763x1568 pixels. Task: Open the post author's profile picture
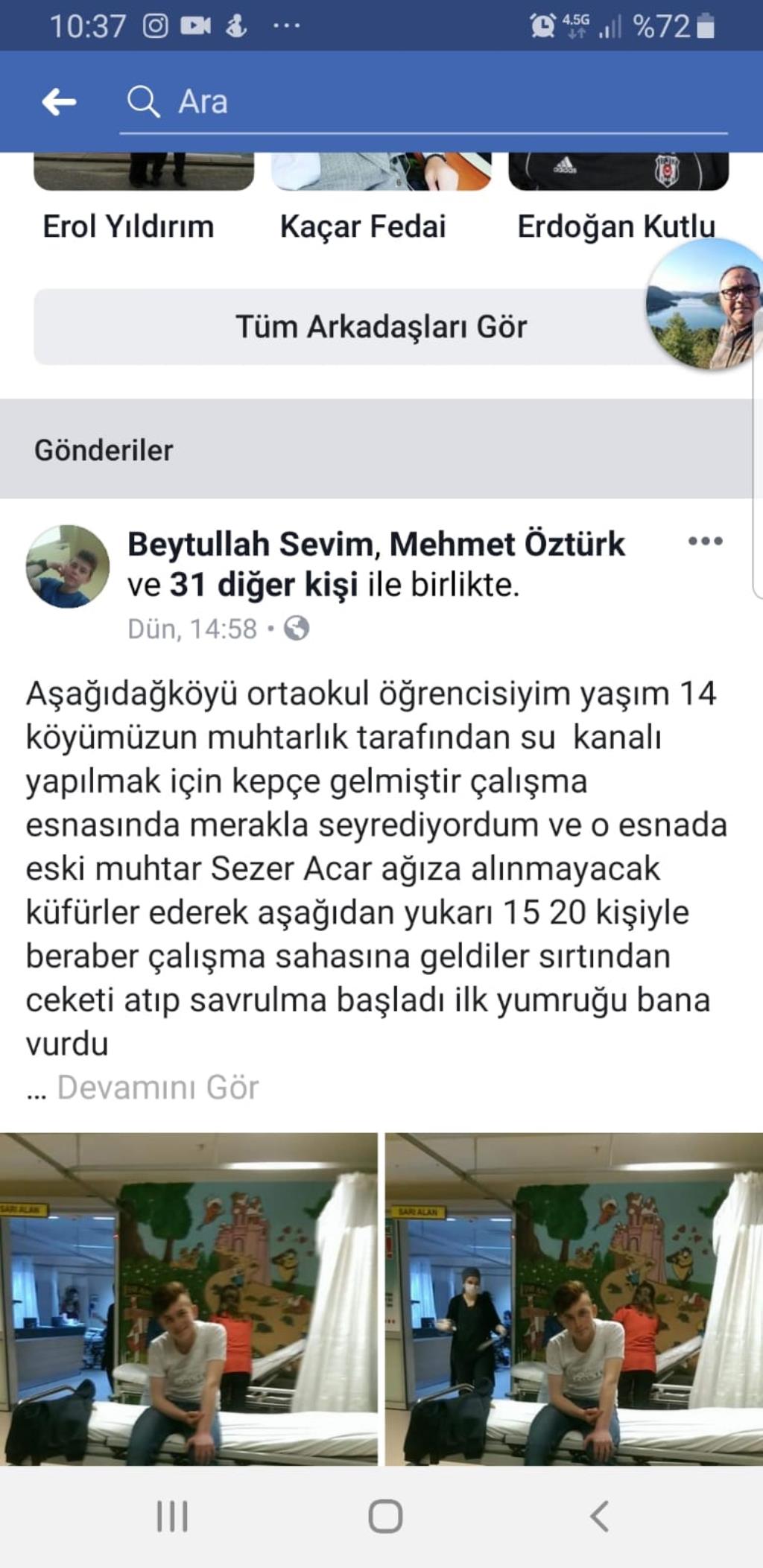coord(68,566)
